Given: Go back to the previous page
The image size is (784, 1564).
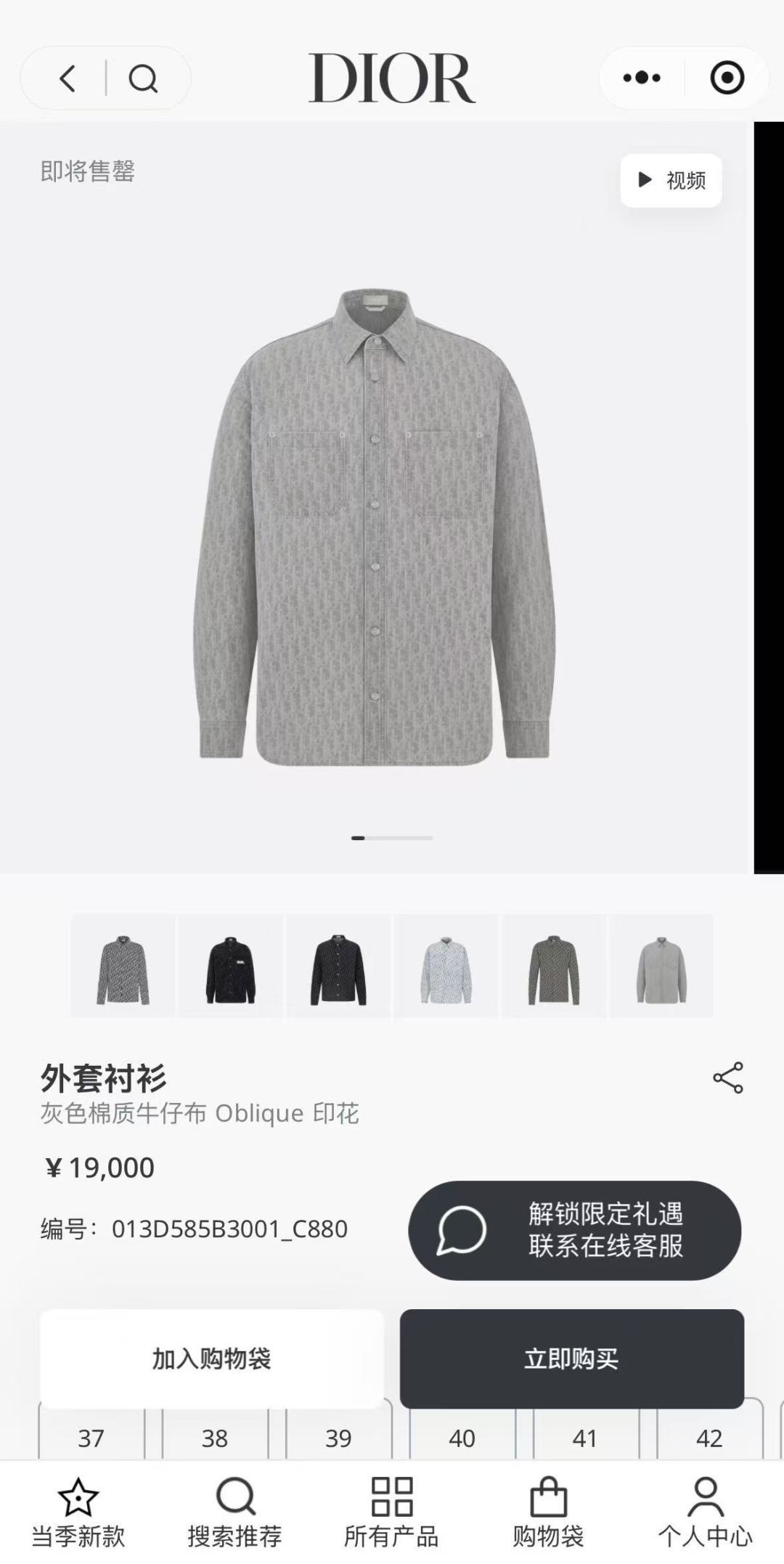Looking at the screenshot, I should click(68, 78).
